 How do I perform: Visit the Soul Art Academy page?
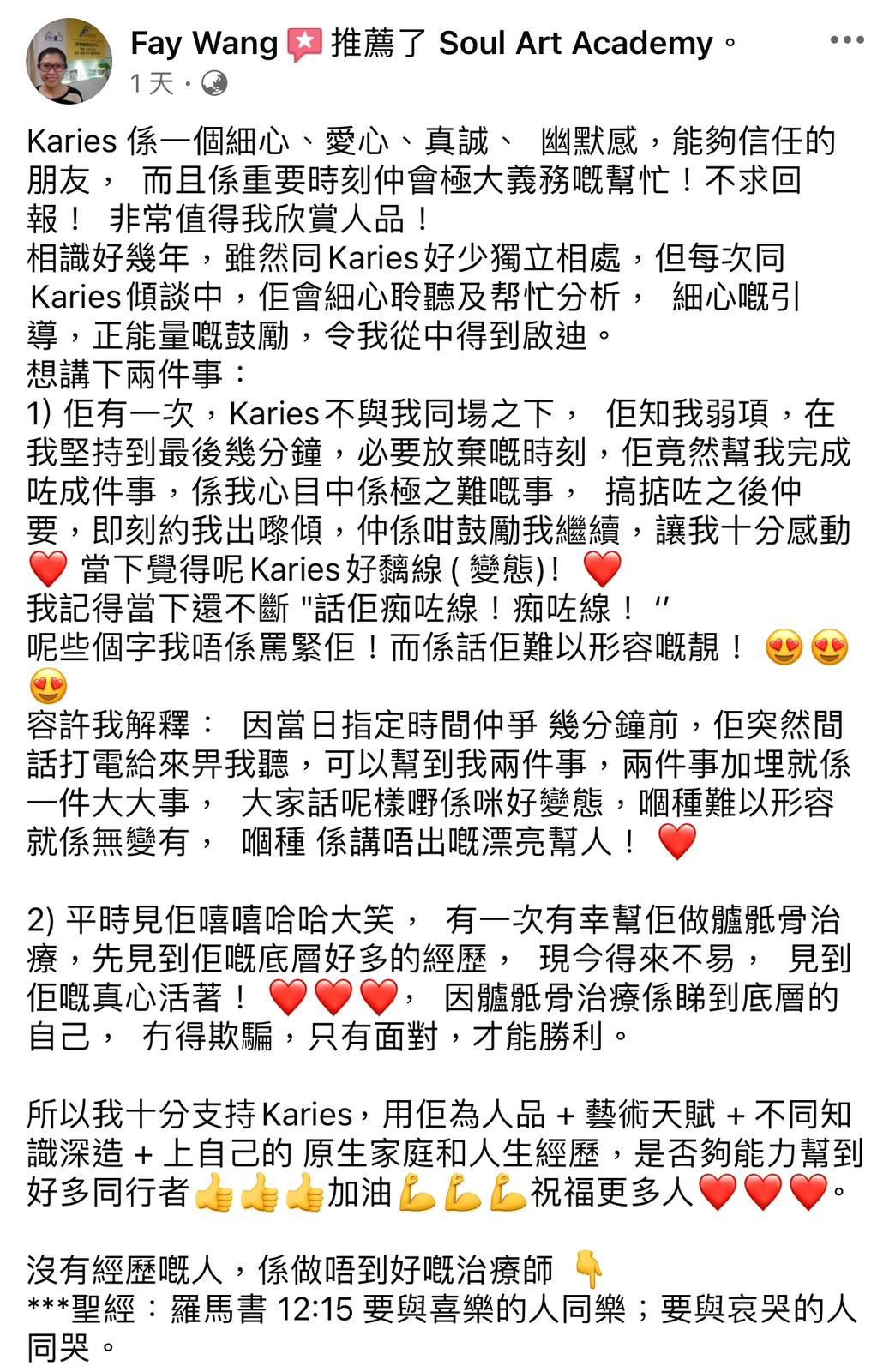click(575, 43)
